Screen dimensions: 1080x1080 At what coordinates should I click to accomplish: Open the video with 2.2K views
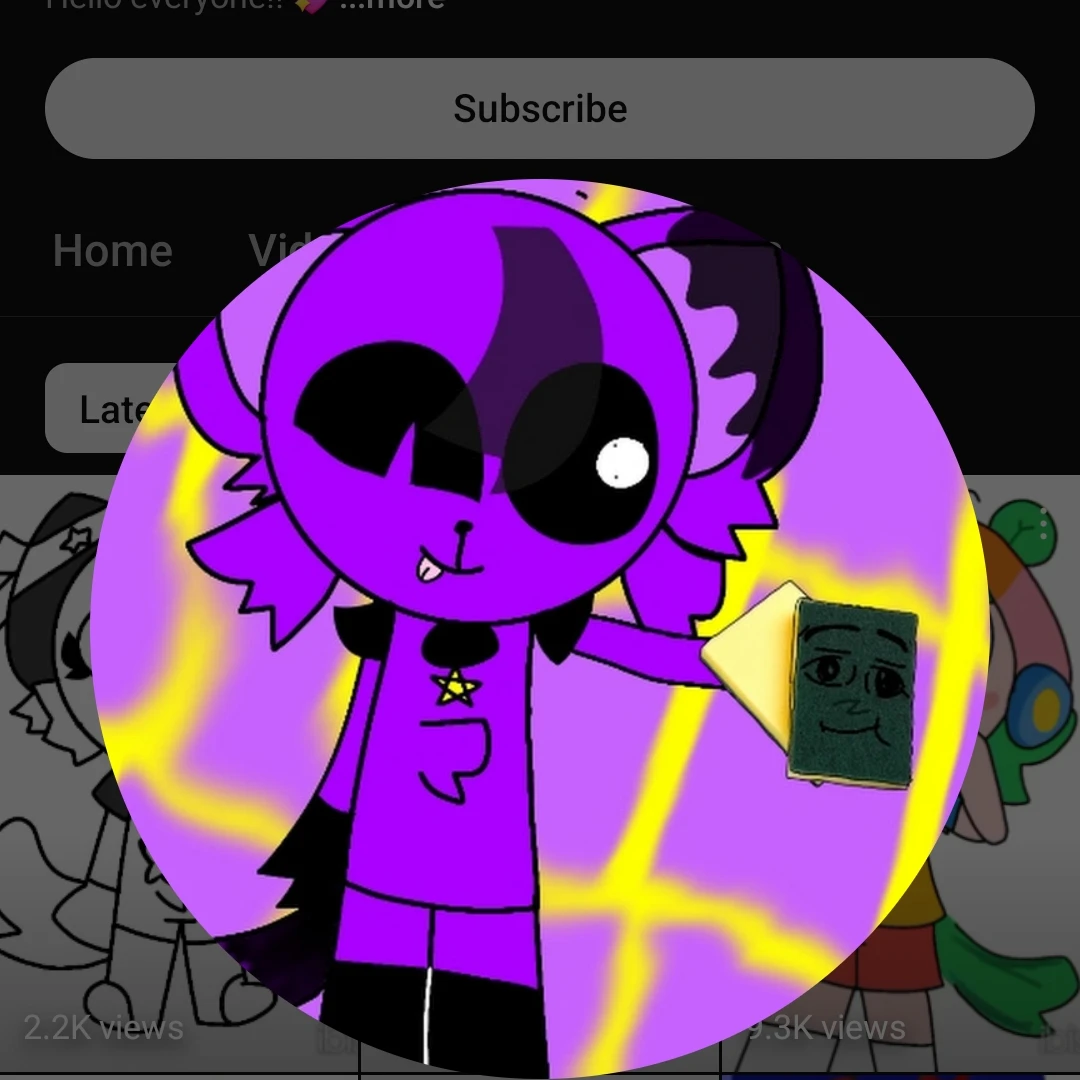[60, 800]
